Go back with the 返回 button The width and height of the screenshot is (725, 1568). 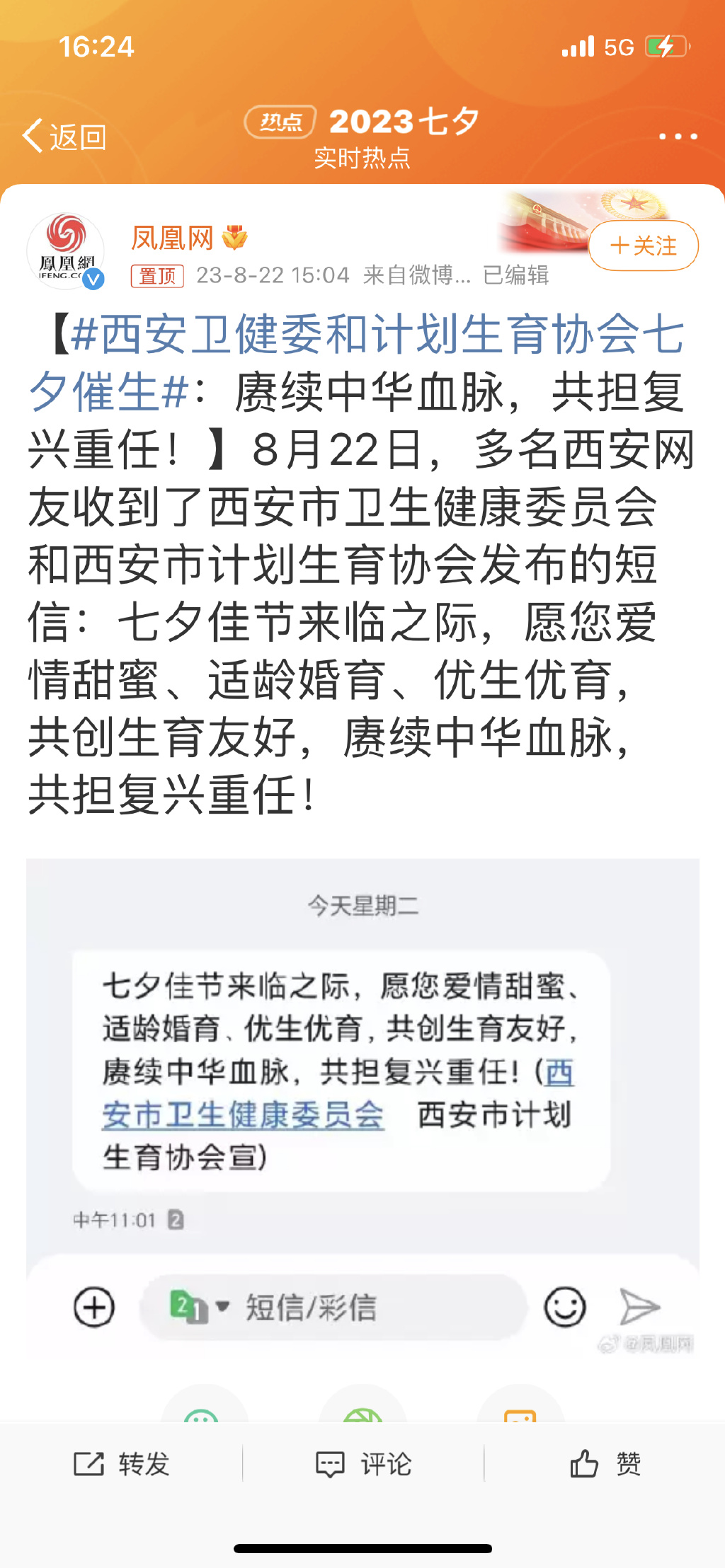coord(64,136)
